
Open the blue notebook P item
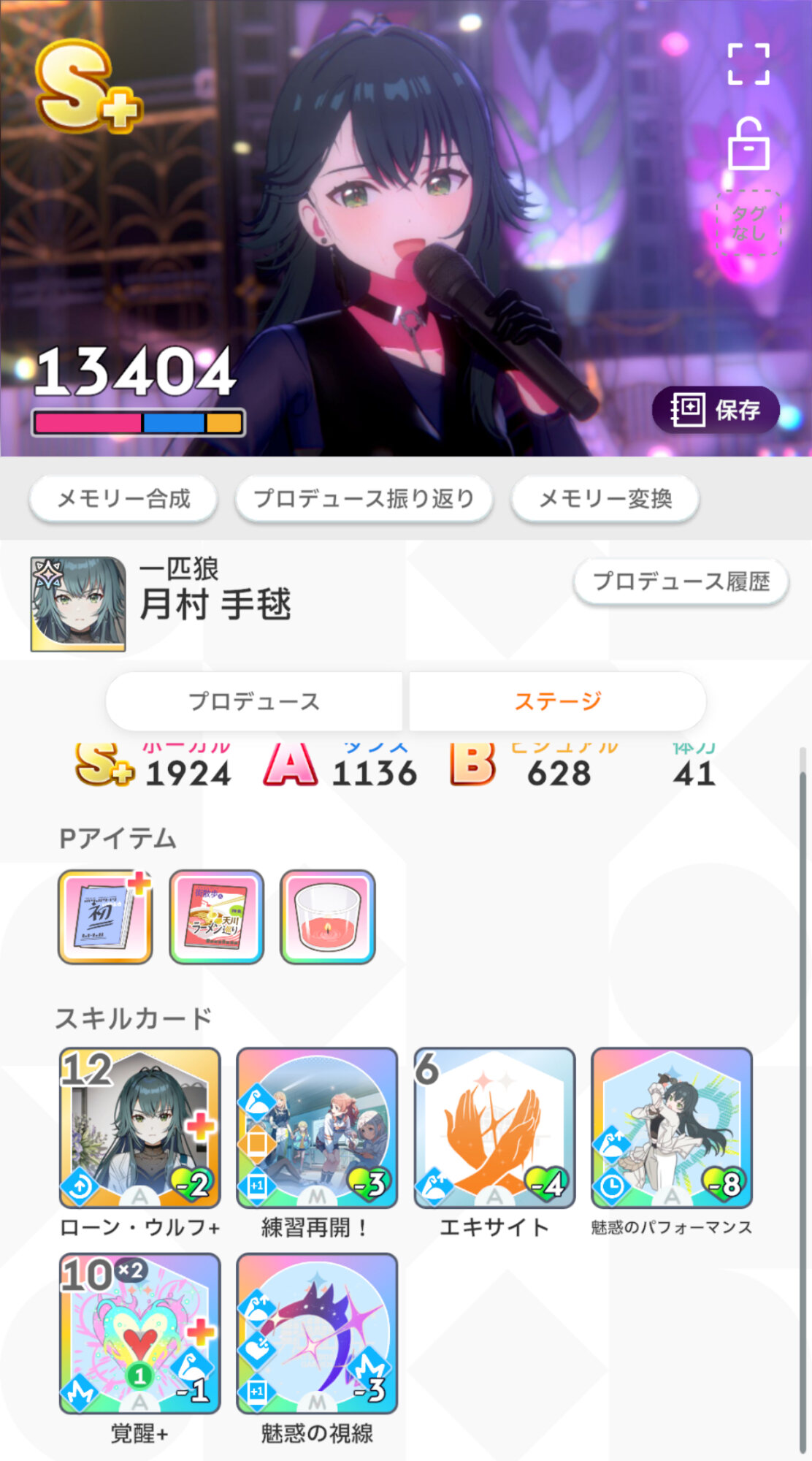pos(105,917)
